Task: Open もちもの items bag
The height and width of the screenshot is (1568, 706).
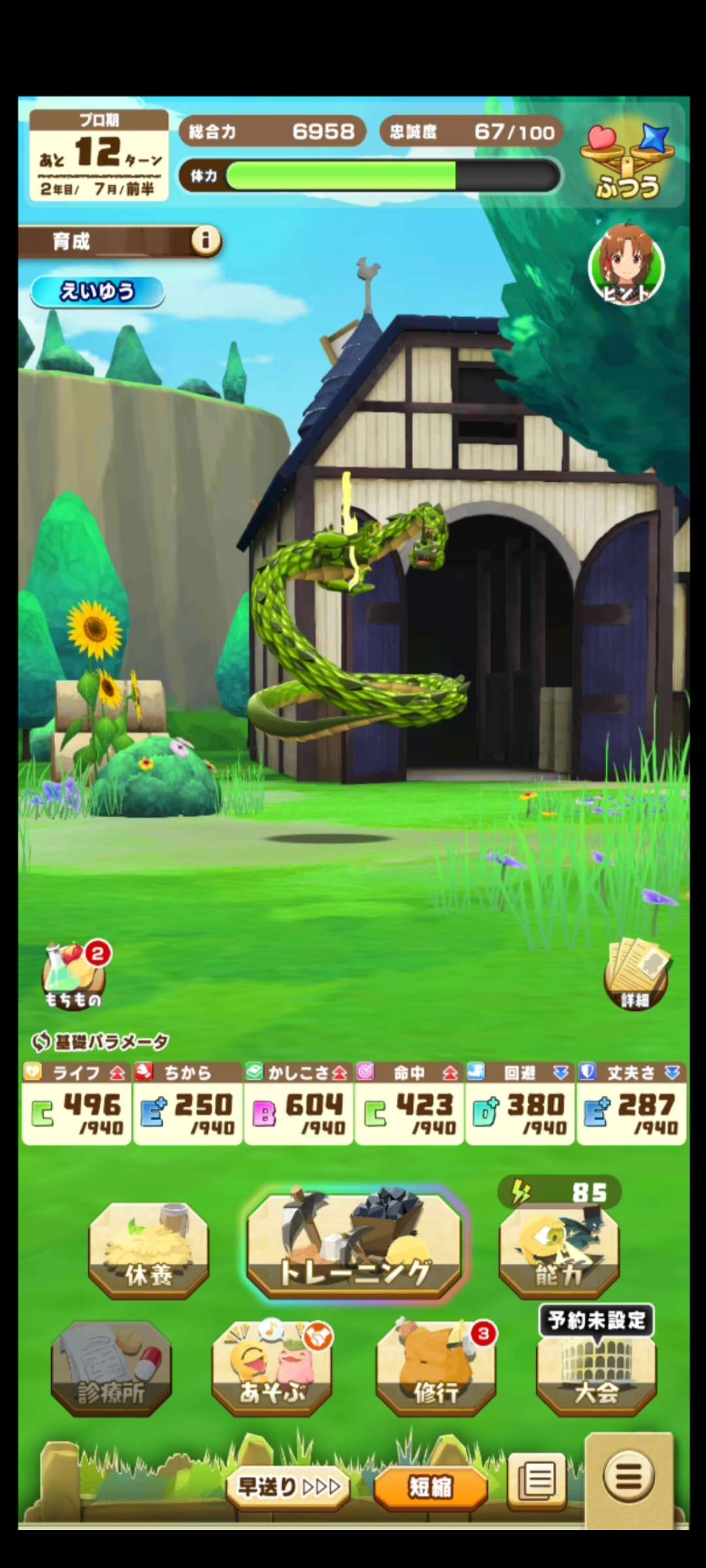Action: (x=74, y=976)
